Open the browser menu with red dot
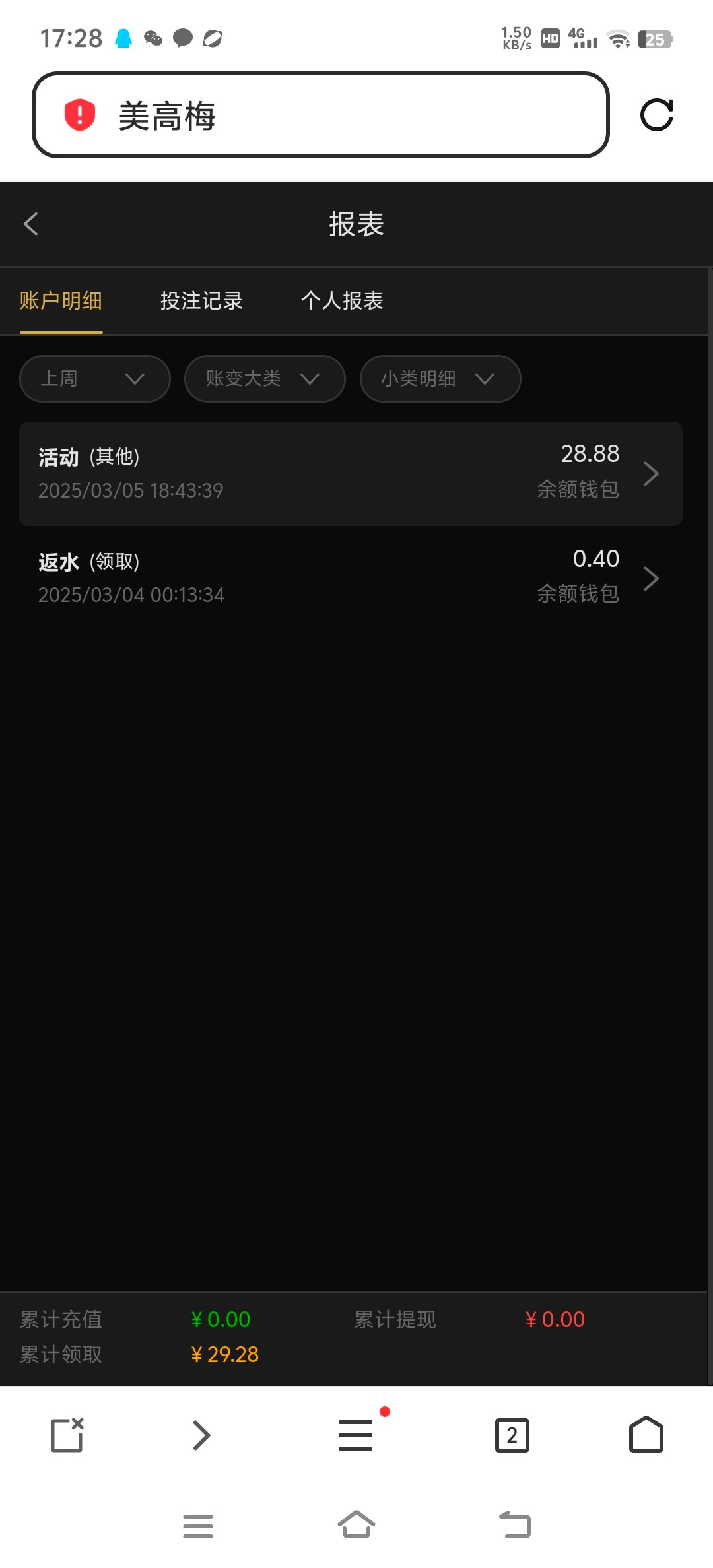The width and height of the screenshot is (713, 1568). click(x=356, y=1435)
